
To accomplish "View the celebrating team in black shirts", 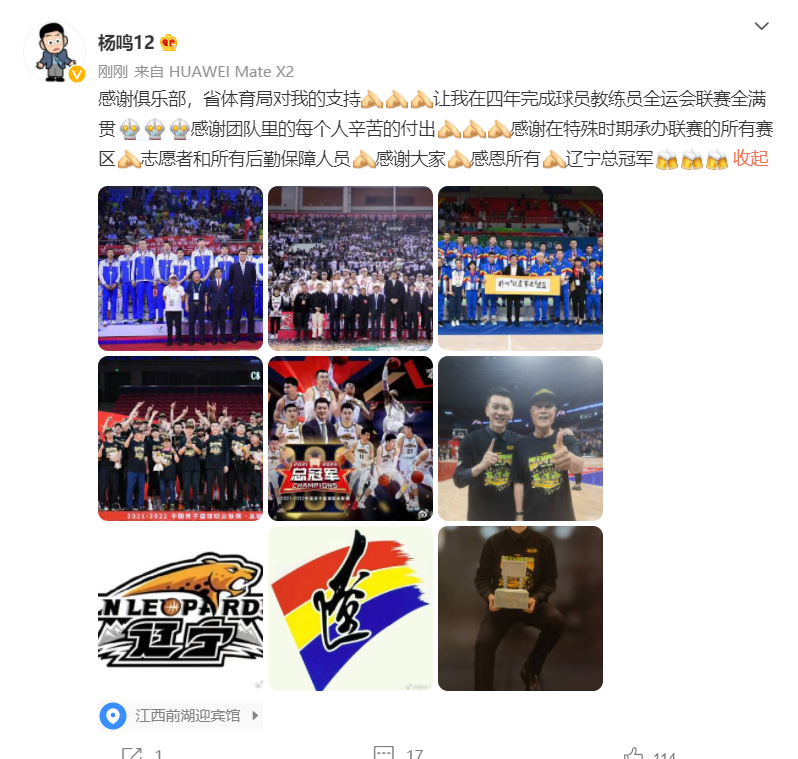I will tap(180, 438).
